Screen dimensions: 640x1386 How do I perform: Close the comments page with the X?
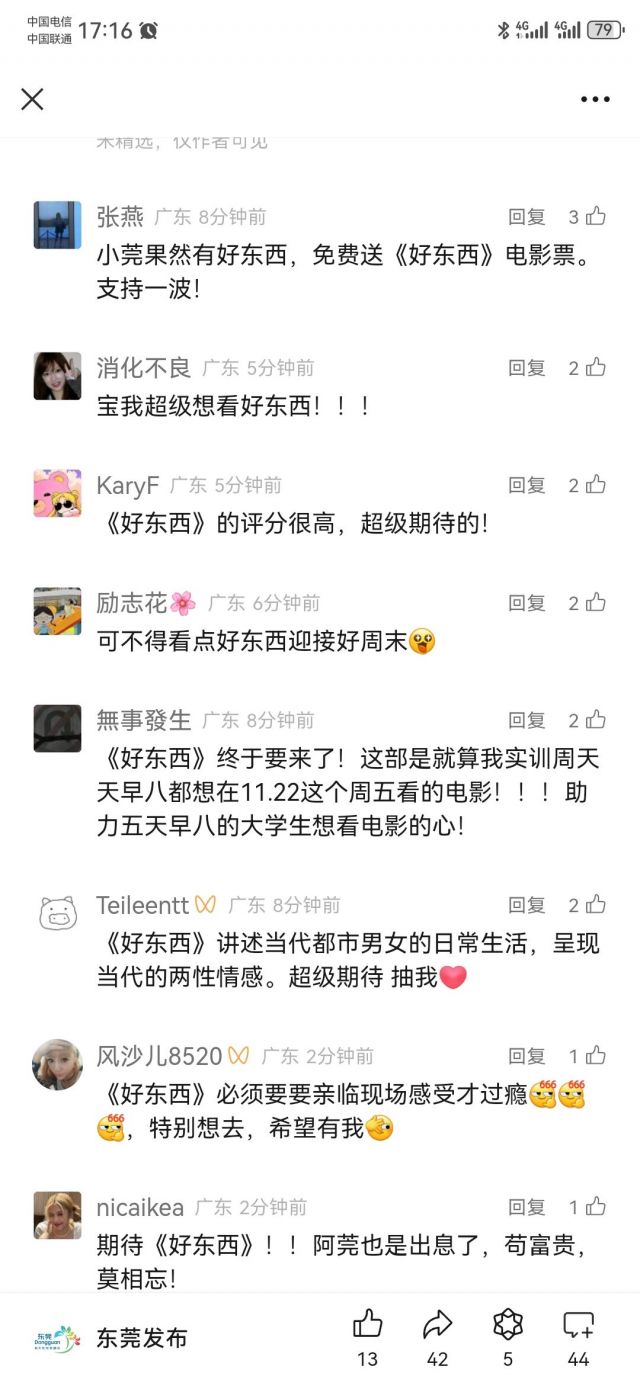(33, 99)
